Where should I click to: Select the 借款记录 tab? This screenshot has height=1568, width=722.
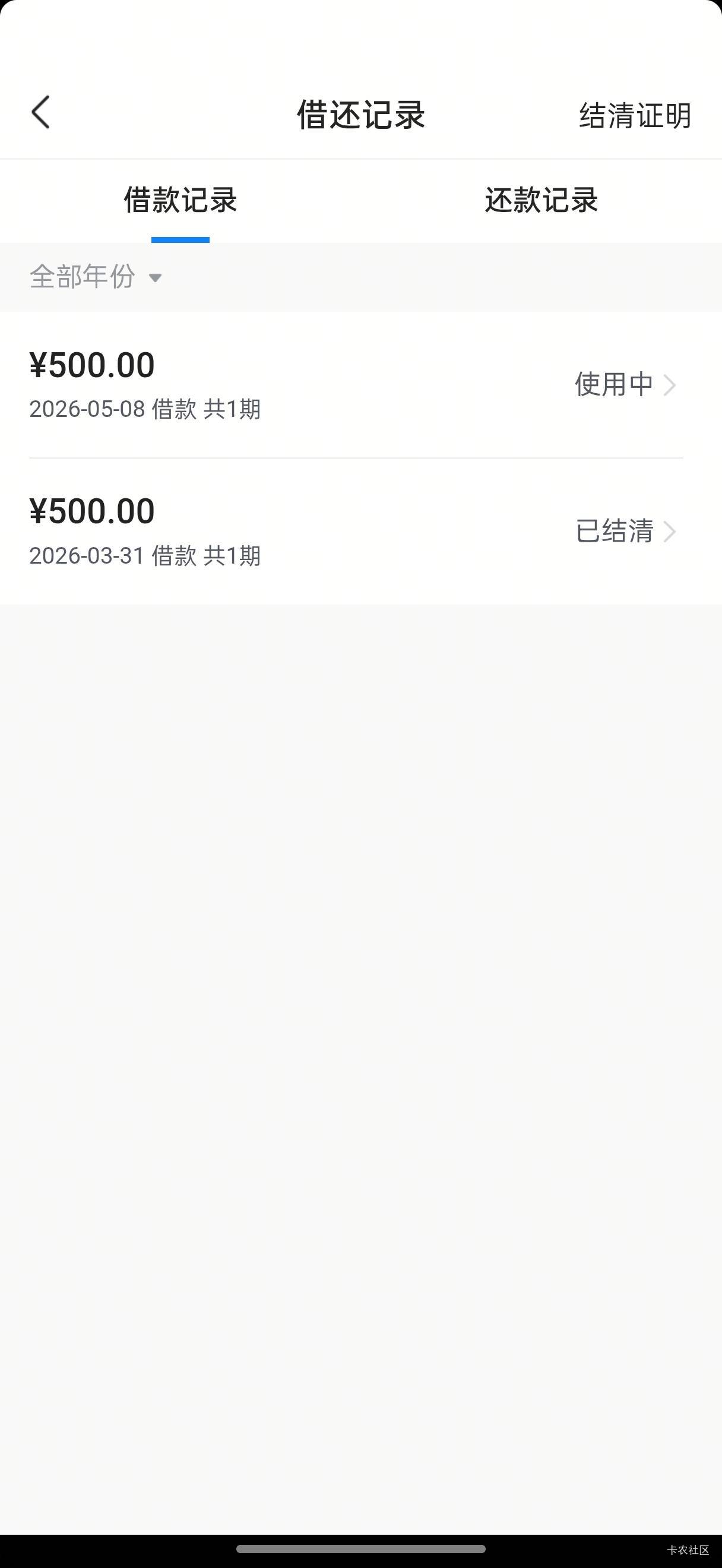point(180,201)
